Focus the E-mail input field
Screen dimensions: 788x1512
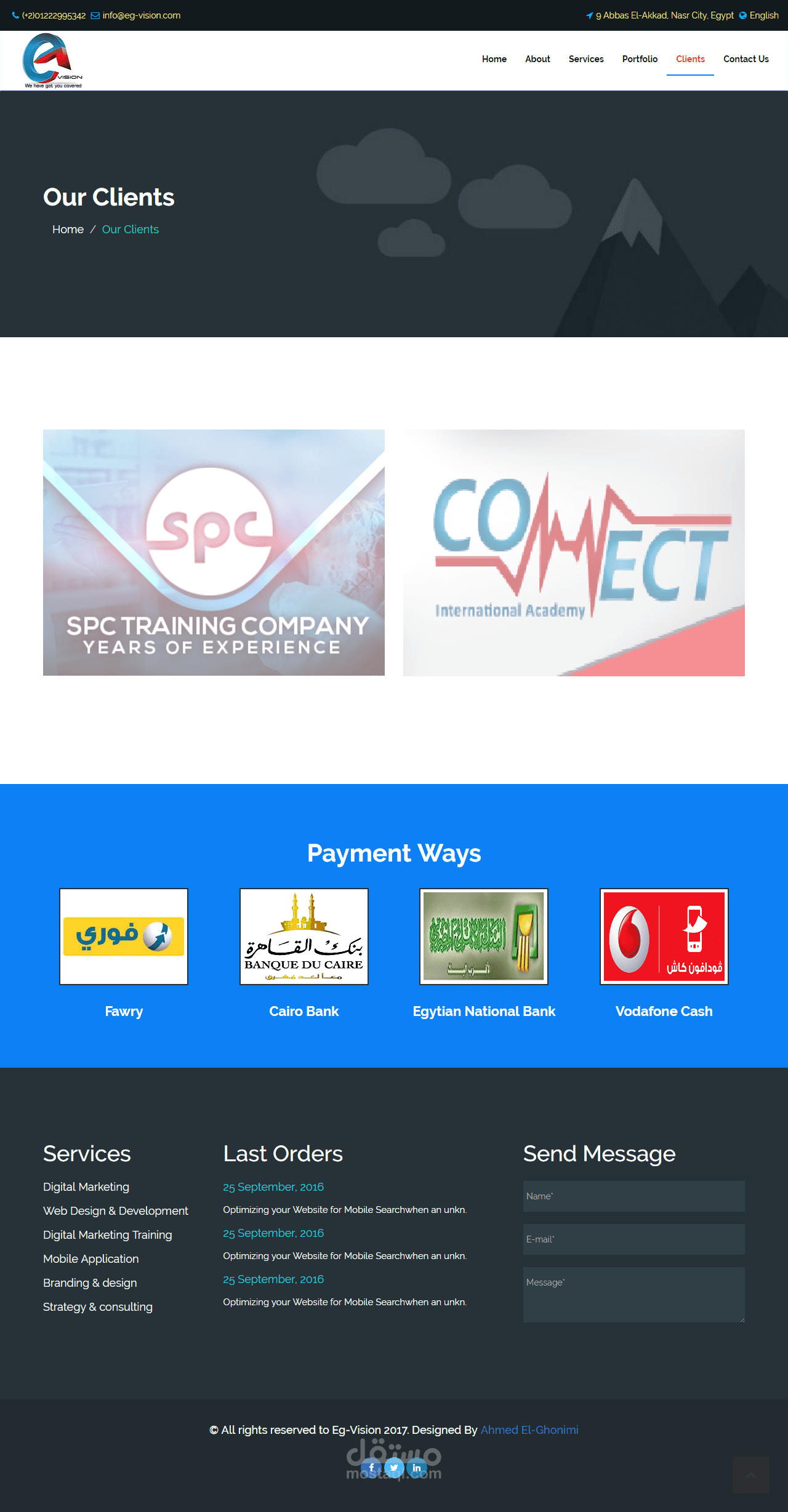pos(633,1239)
